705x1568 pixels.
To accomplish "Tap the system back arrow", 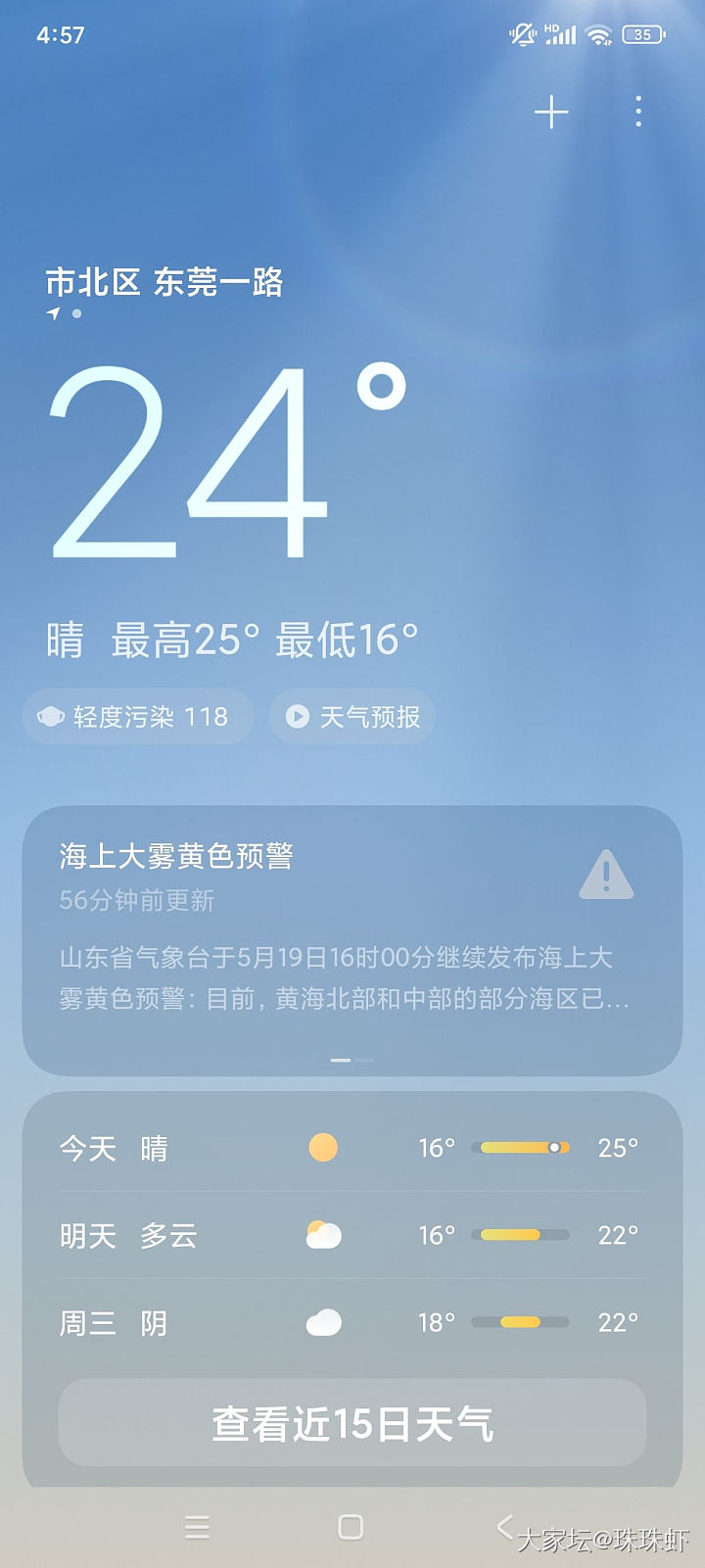I will [x=504, y=1526].
